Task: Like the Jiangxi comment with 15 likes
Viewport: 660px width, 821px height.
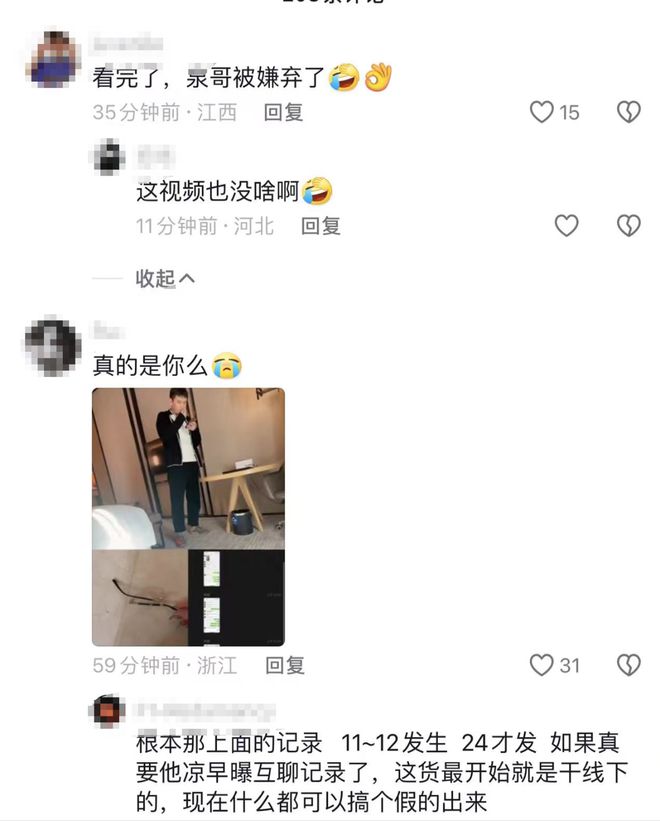Action: click(x=542, y=112)
